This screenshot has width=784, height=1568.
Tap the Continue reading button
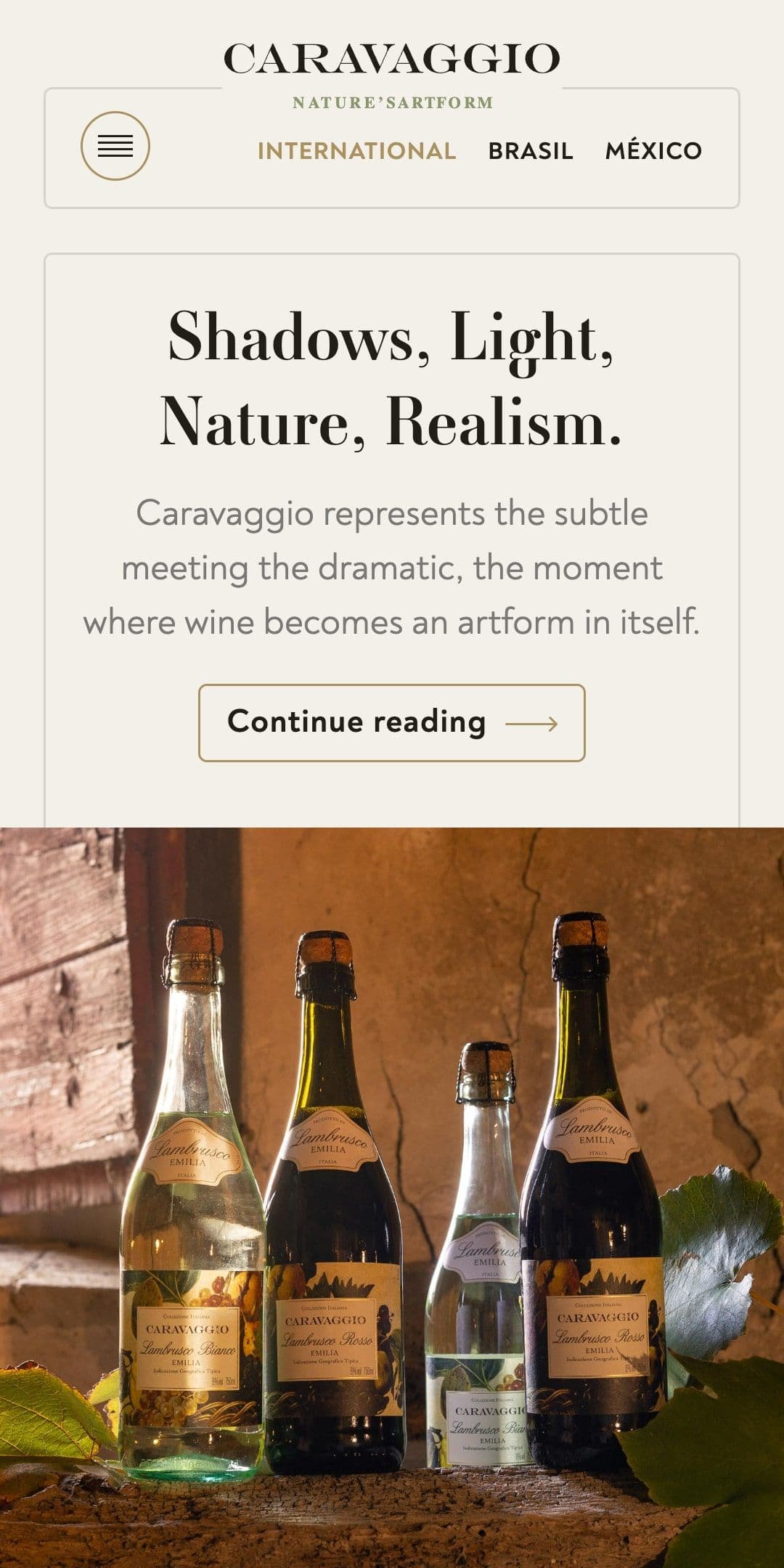[391, 722]
